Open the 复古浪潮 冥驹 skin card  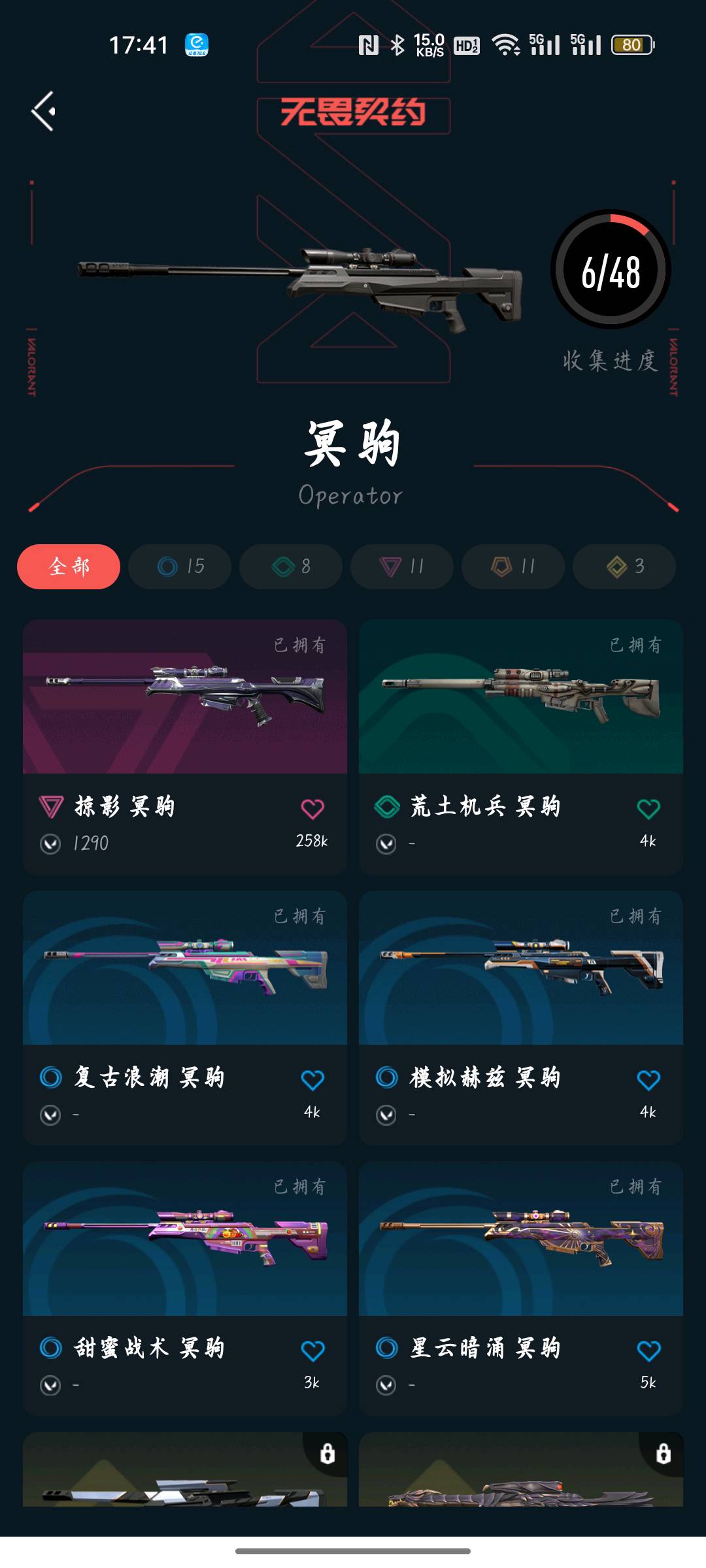tap(185, 968)
